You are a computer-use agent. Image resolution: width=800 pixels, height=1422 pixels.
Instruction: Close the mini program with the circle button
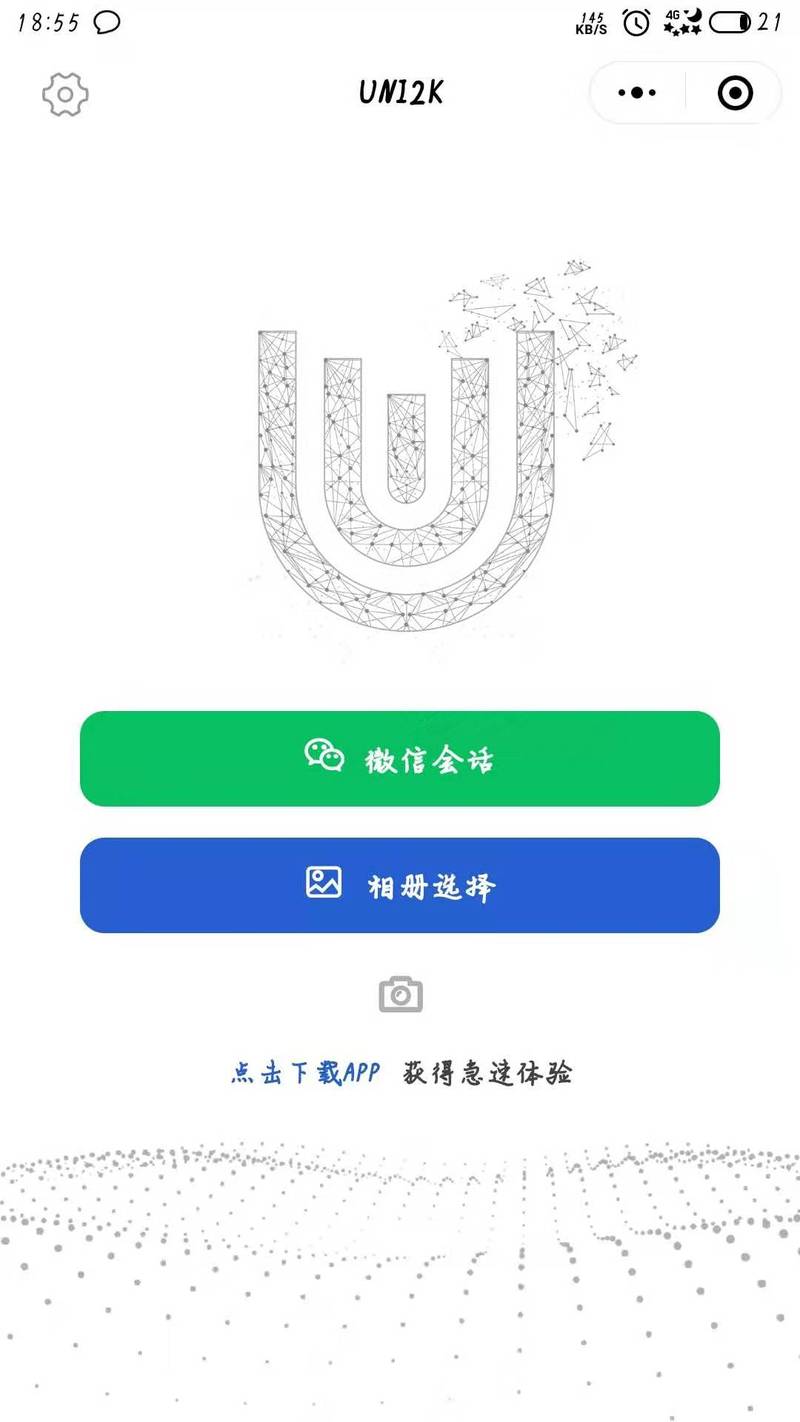(735, 93)
